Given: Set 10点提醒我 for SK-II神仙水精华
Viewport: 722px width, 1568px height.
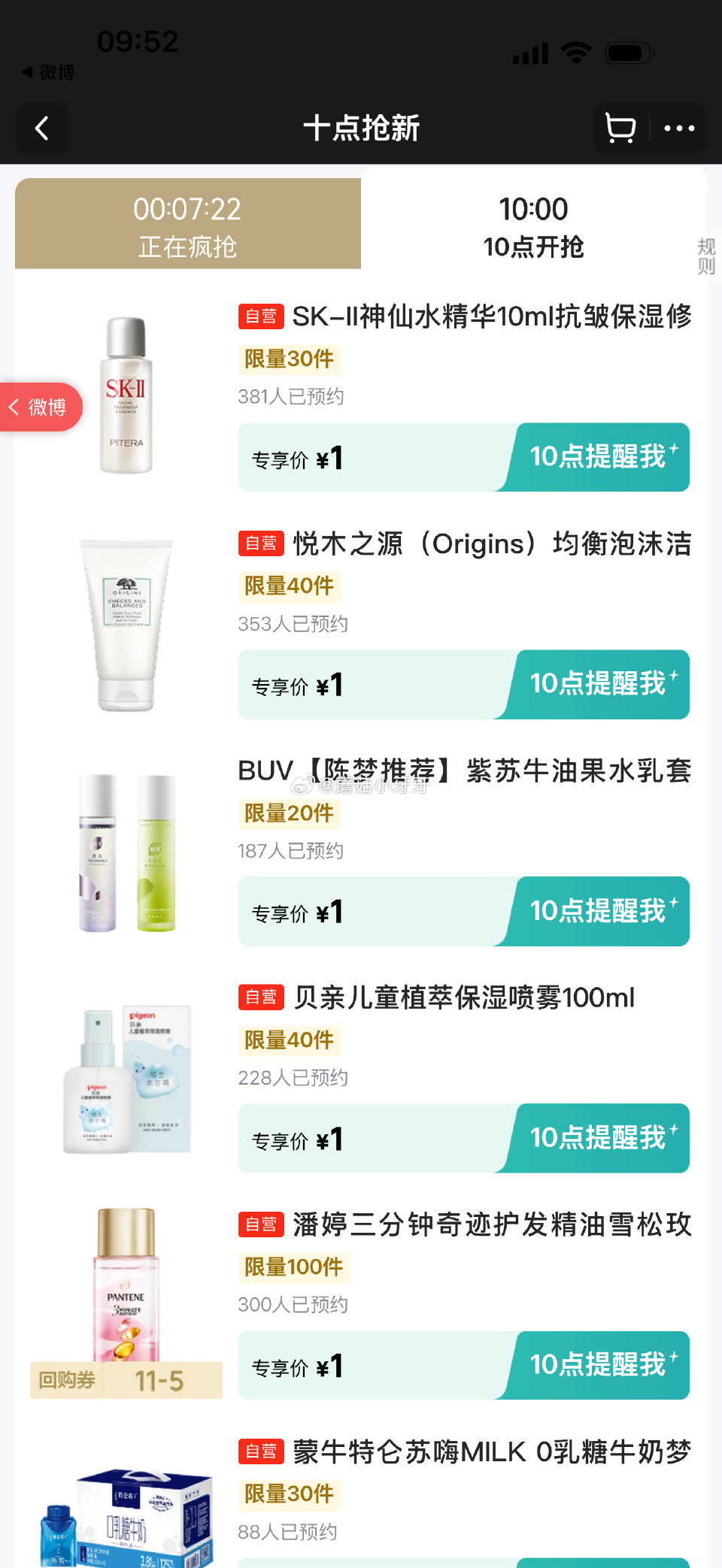Looking at the screenshot, I should (599, 457).
